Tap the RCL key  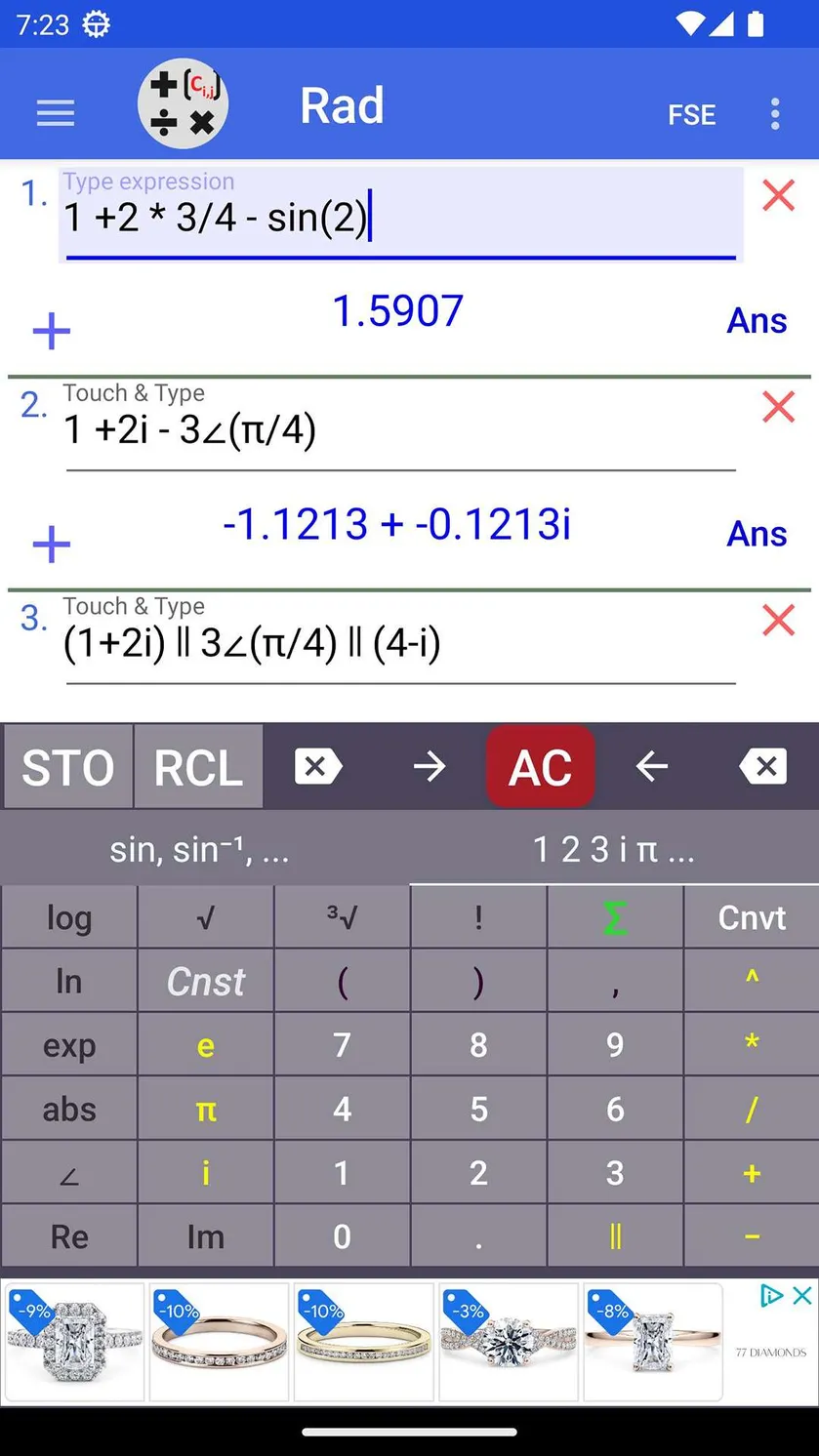pos(198,766)
